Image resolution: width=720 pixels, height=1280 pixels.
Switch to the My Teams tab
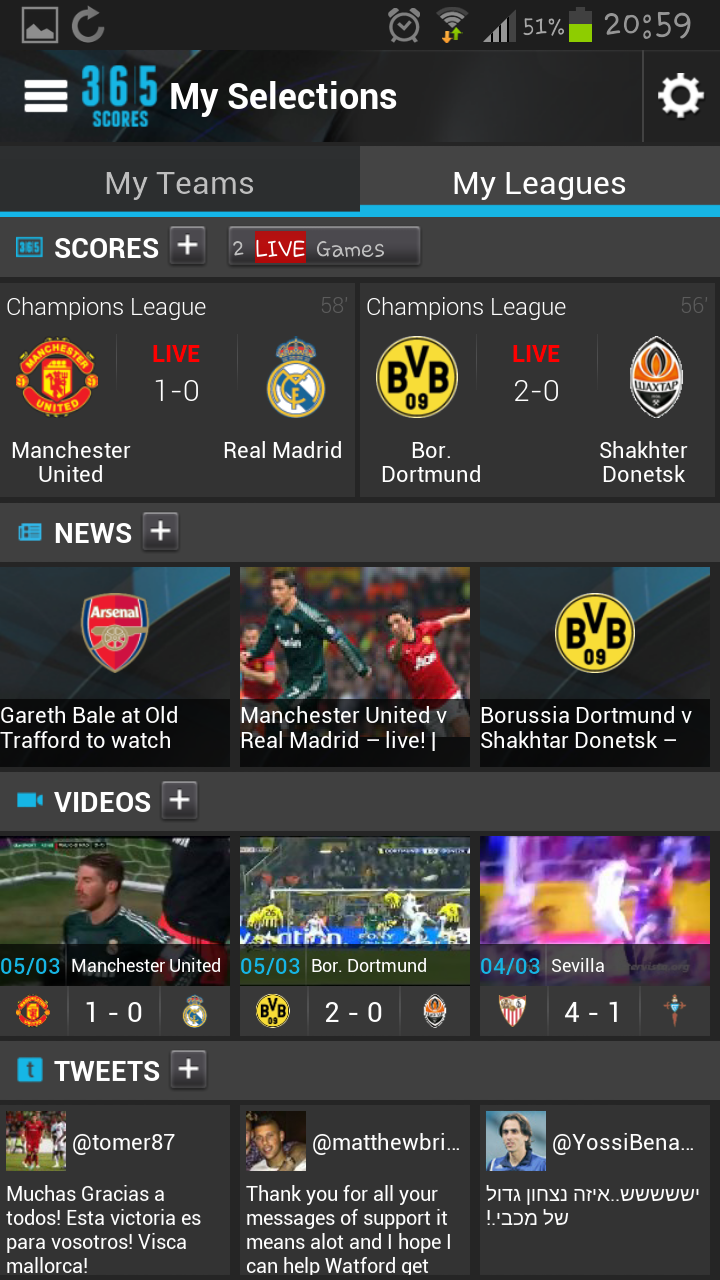(180, 184)
